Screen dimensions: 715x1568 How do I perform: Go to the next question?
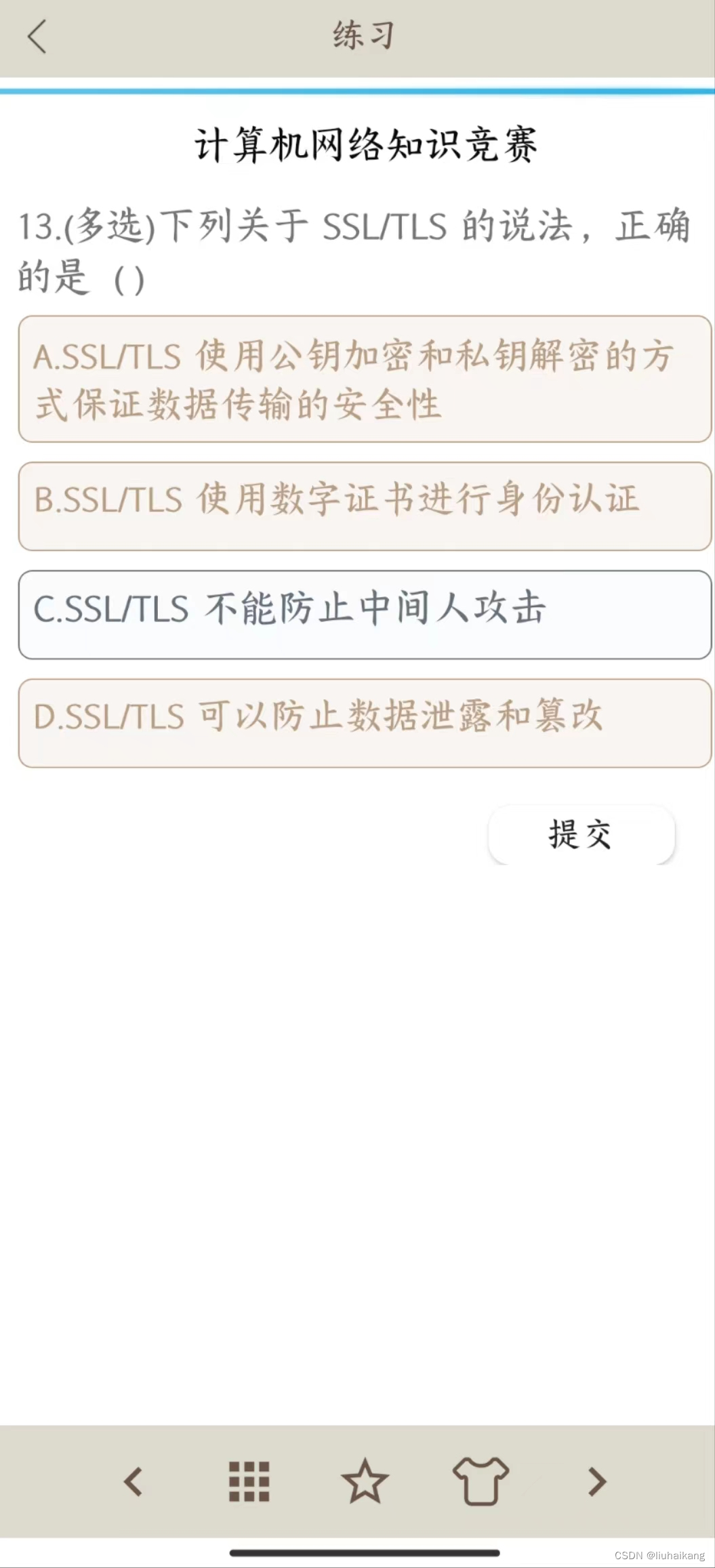(x=596, y=1481)
